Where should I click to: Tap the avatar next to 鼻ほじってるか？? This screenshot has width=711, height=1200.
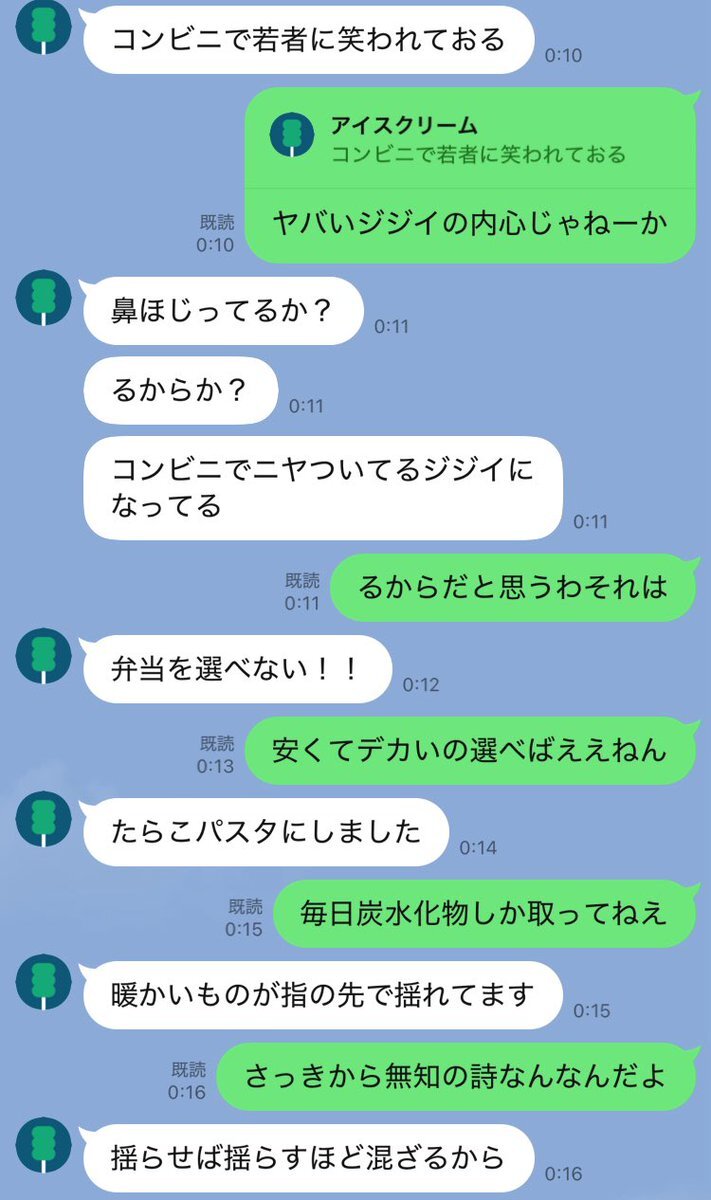[x=44, y=297]
